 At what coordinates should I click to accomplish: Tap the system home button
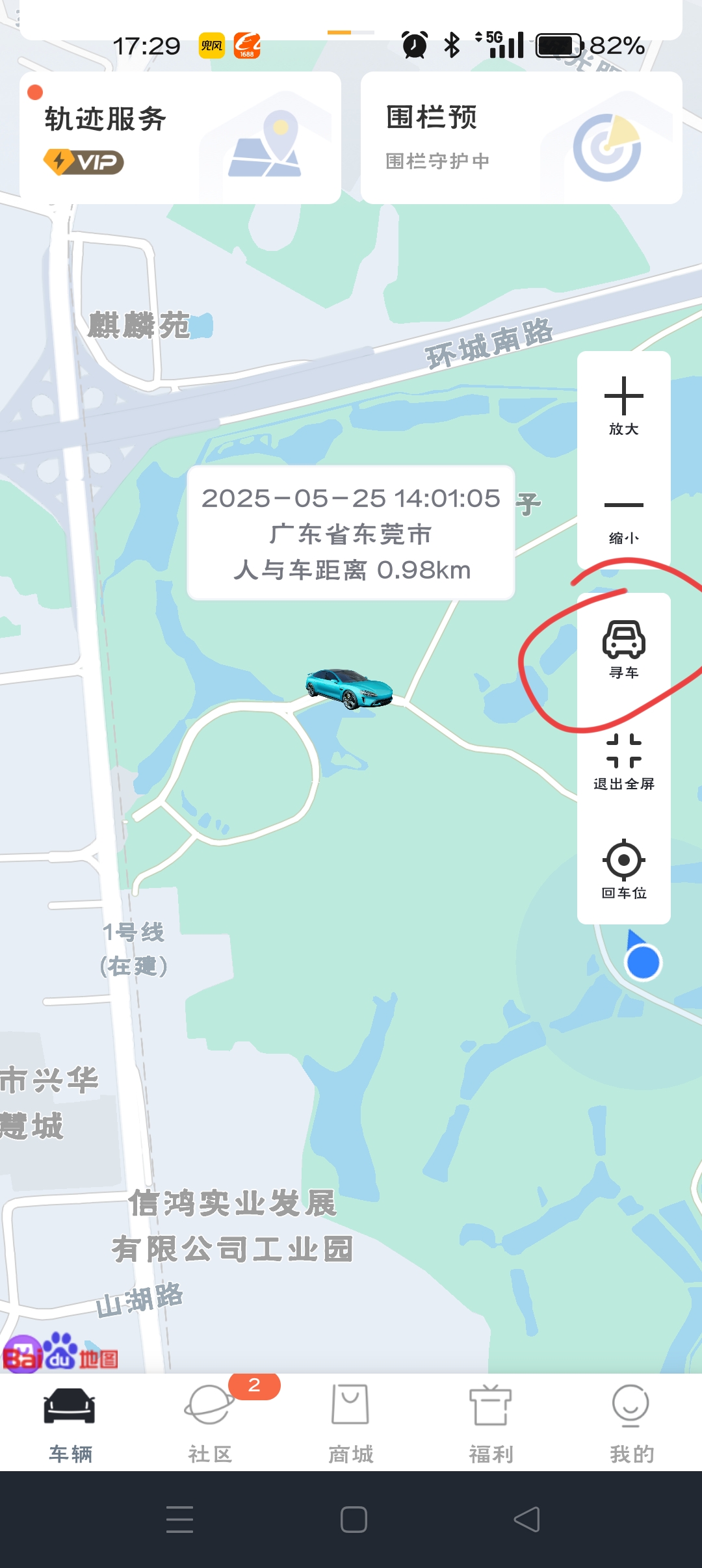tap(354, 1520)
